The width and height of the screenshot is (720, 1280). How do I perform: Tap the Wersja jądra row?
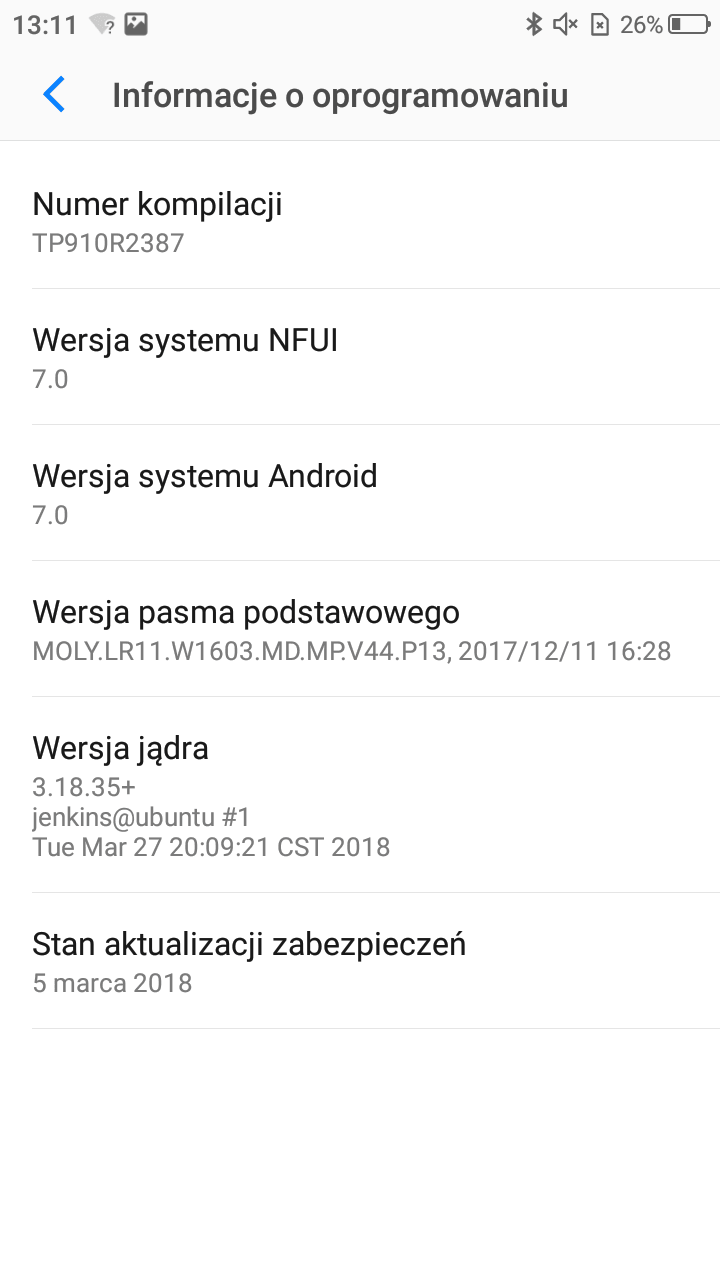tap(360, 795)
